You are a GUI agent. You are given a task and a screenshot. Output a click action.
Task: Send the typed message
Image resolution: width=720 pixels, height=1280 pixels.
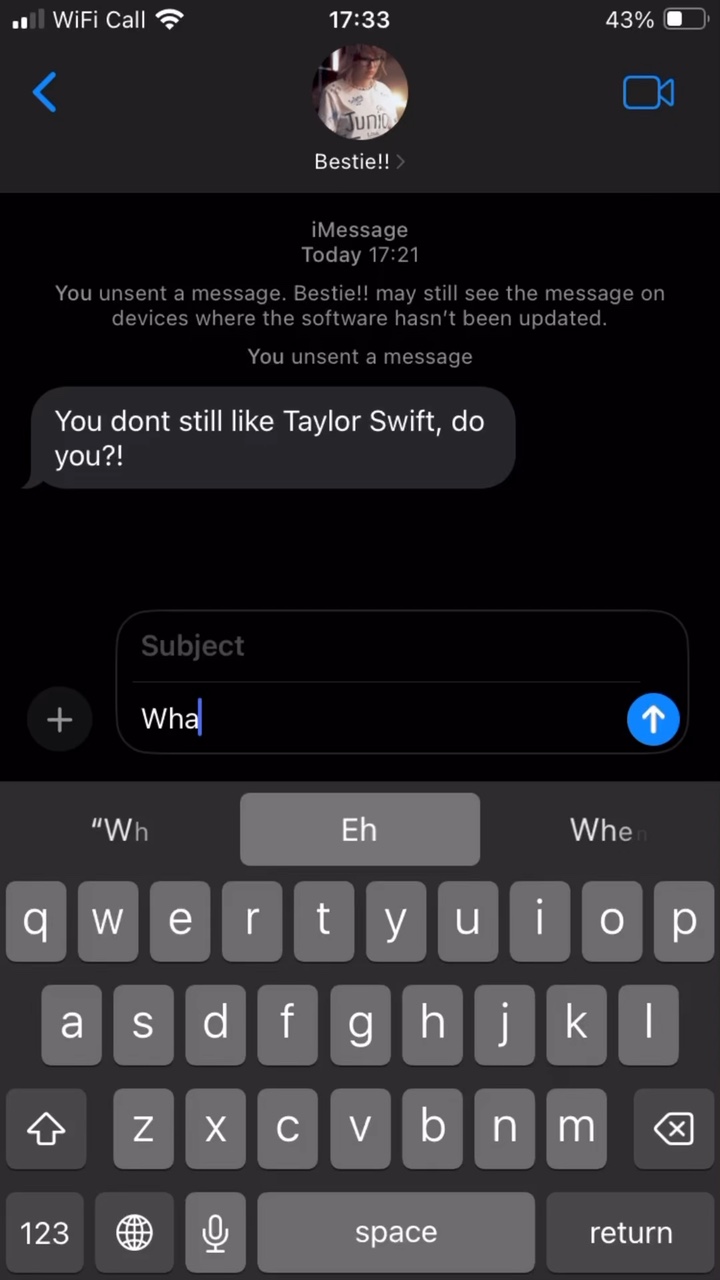[653, 719]
